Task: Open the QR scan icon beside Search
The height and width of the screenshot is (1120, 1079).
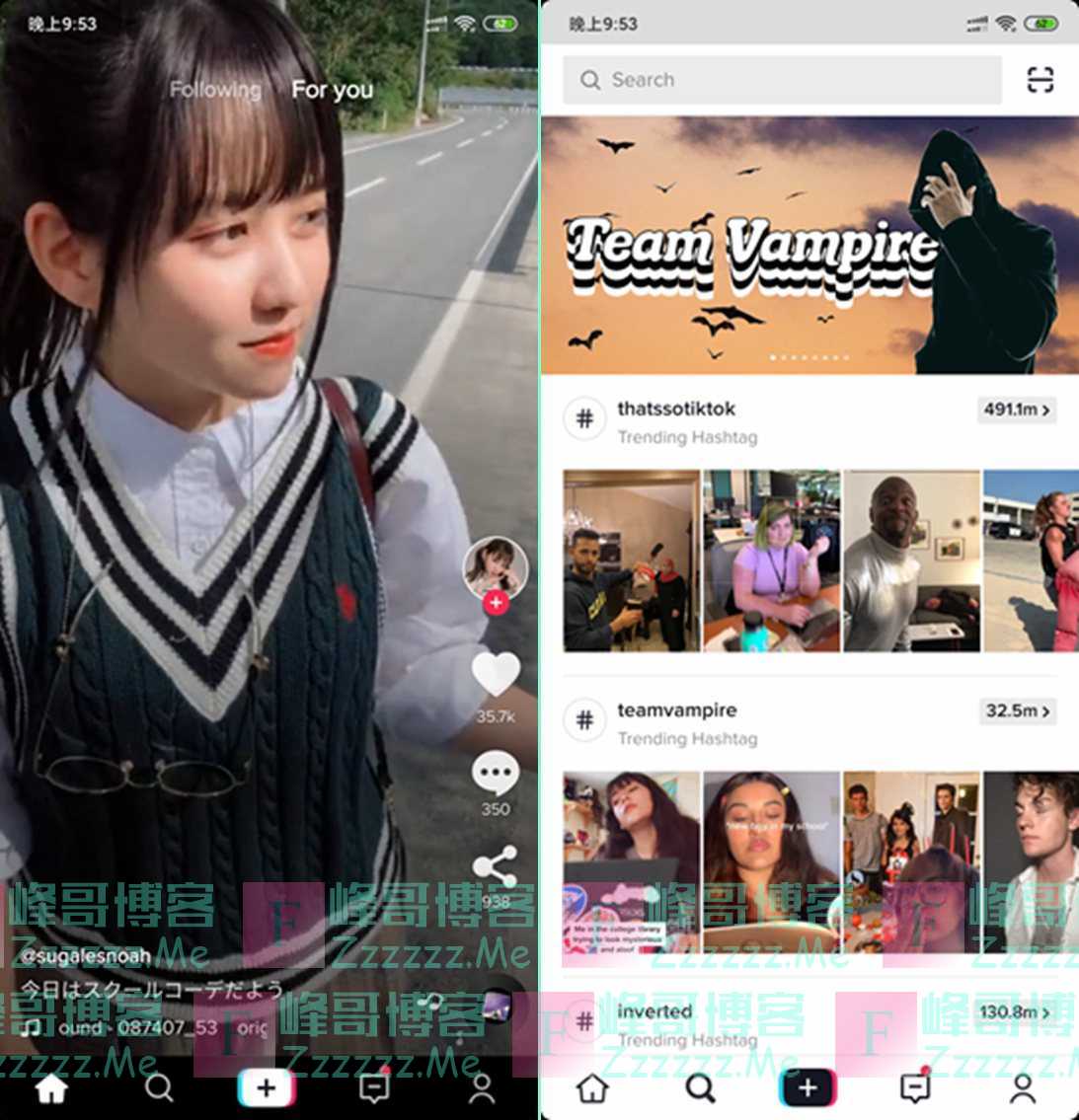Action: tap(1040, 80)
